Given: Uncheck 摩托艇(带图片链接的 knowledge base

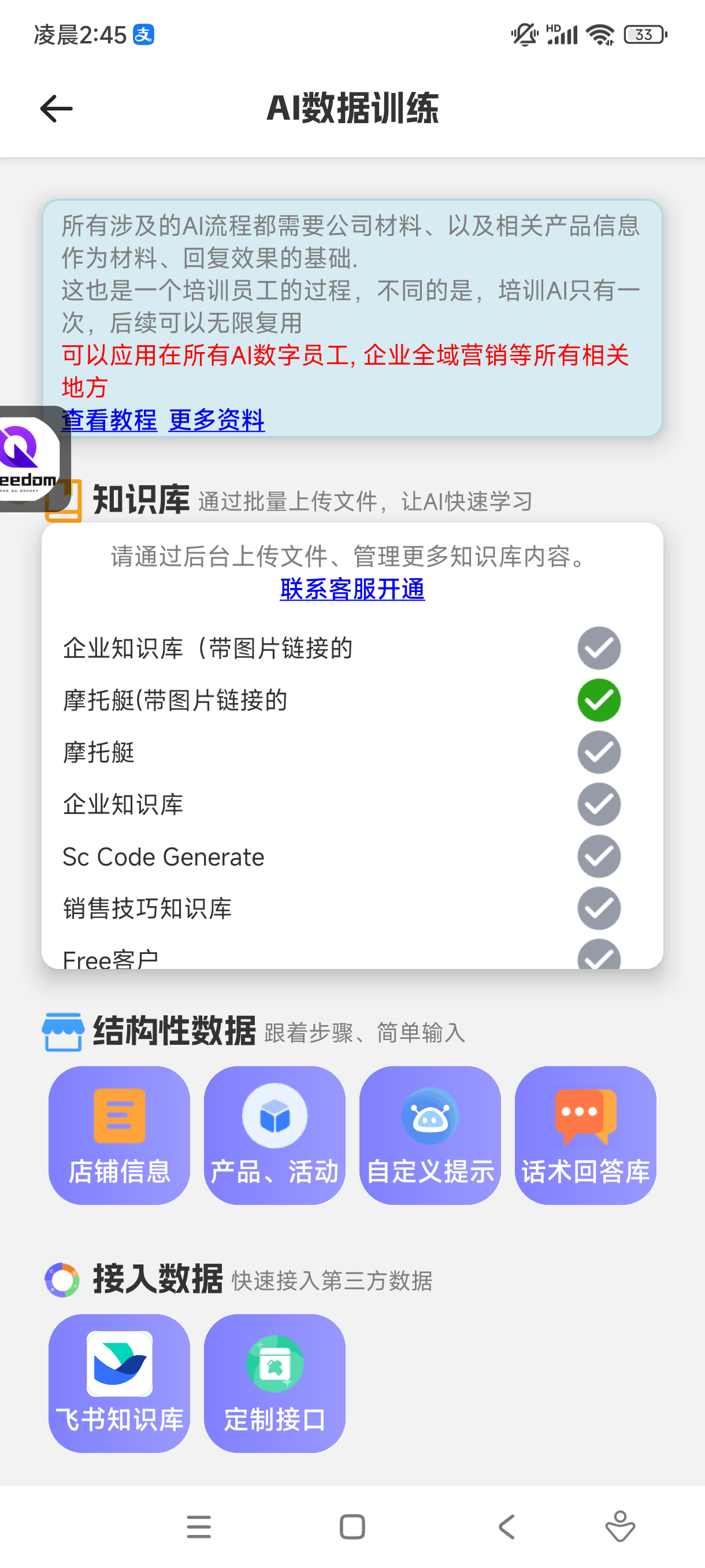Looking at the screenshot, I should 599,700.
